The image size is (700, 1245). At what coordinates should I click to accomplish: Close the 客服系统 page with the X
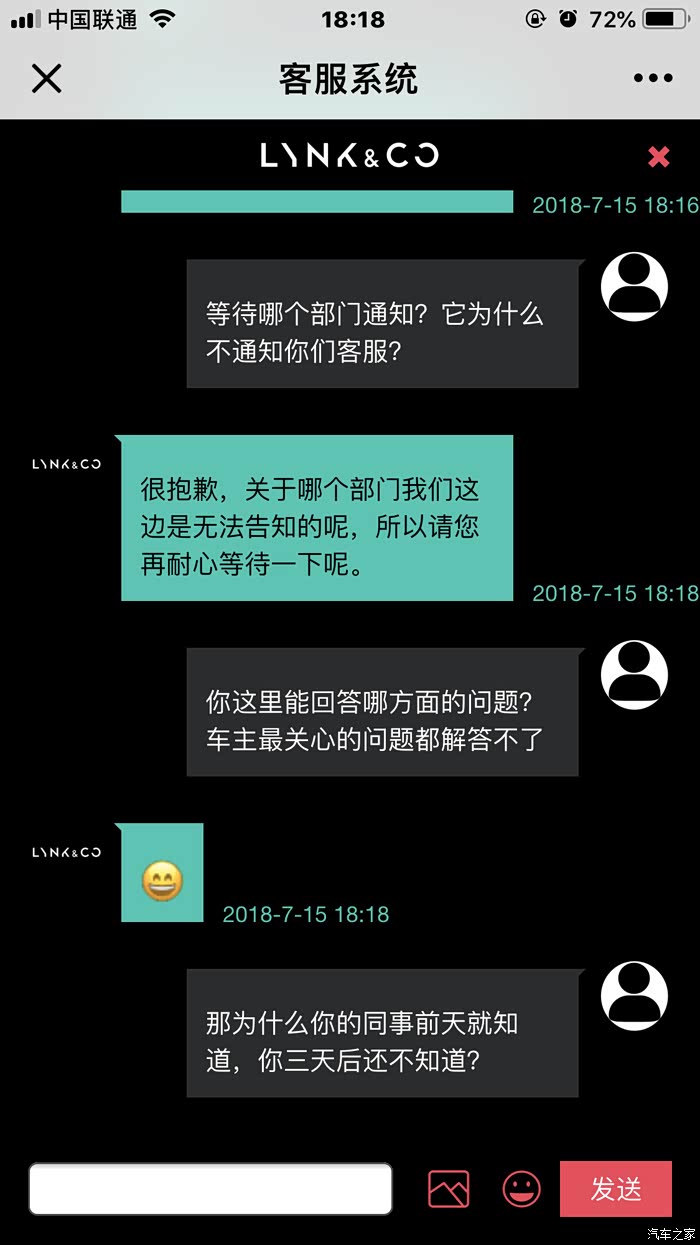(47, 78)
